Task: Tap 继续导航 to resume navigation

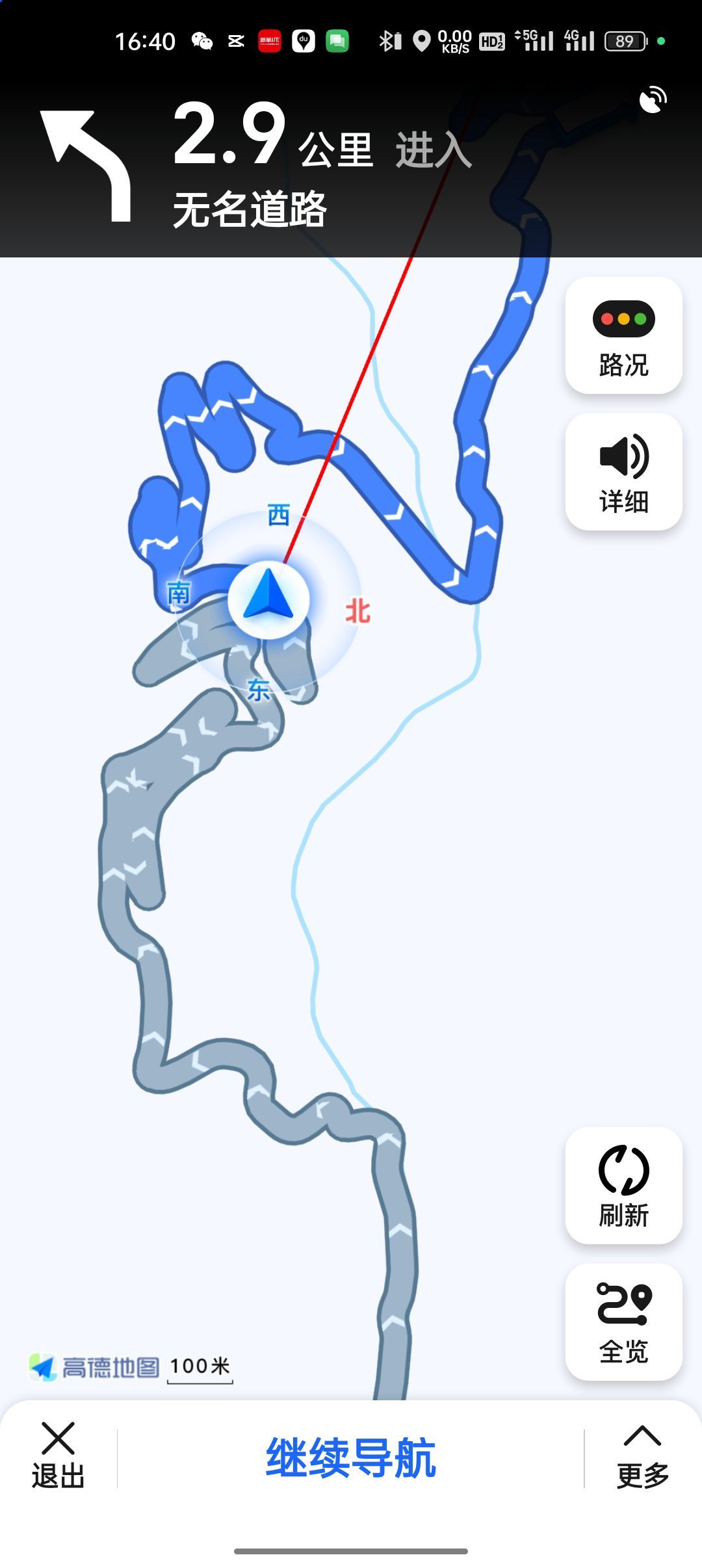Action: [350, 1458]
